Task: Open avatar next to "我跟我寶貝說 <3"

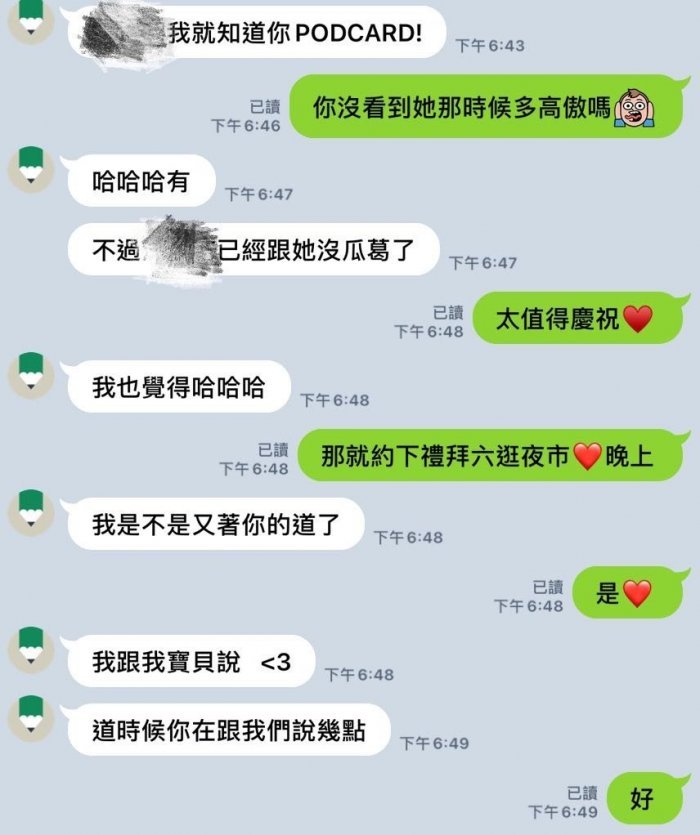Action: coord(31,649)
